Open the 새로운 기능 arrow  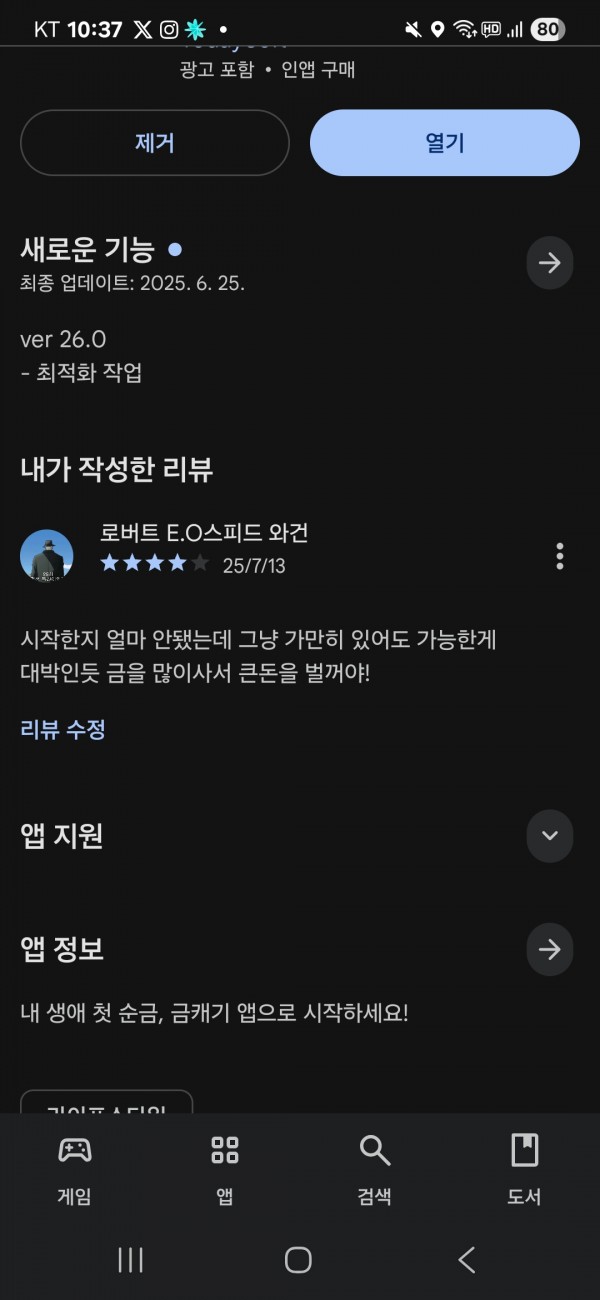tap(549, 263)
